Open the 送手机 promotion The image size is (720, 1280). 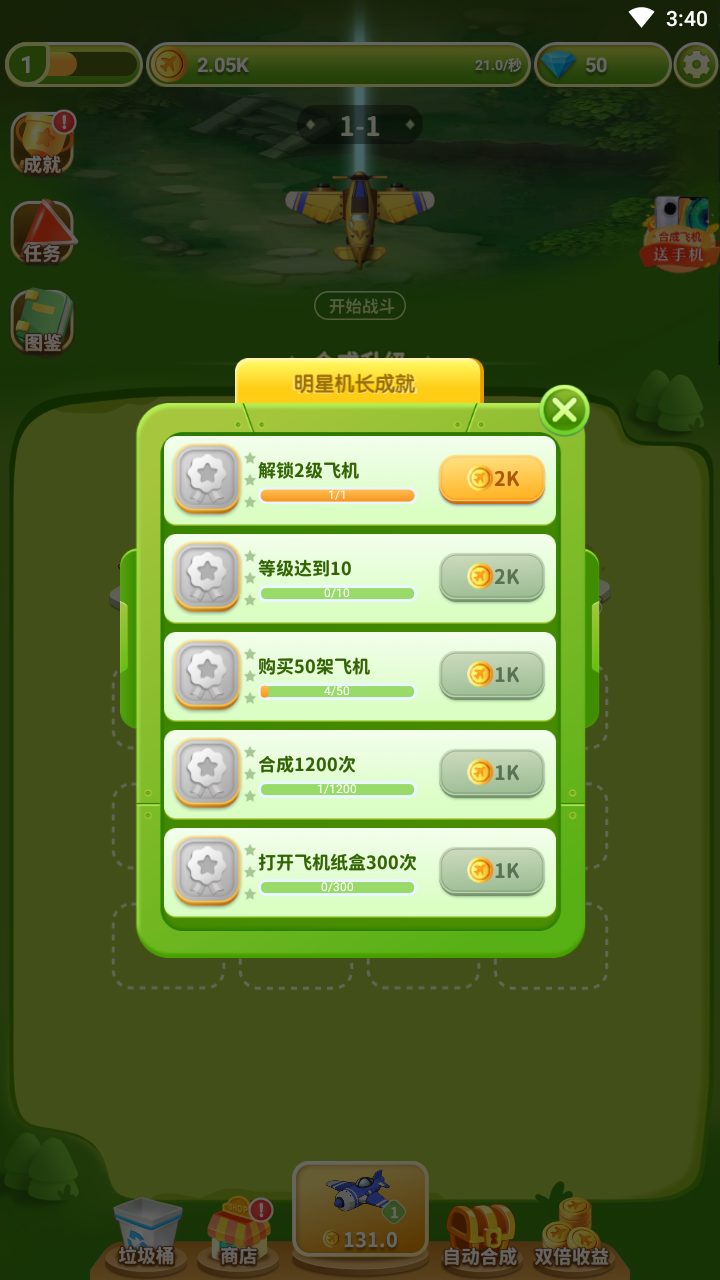(x=680, y=233)
